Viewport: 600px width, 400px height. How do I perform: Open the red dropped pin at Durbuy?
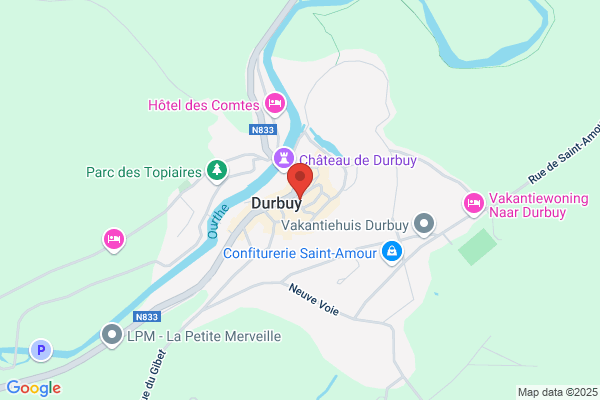click(300, 181)
